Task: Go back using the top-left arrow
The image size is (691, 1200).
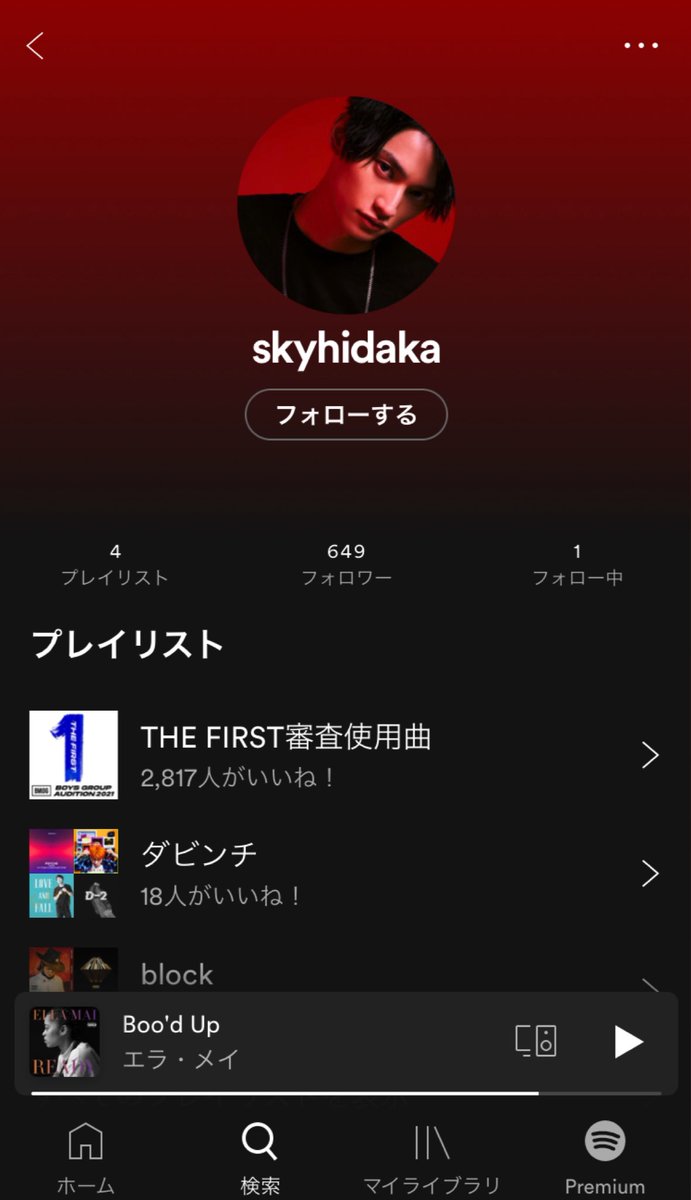Action: click(x=36, y=46)
